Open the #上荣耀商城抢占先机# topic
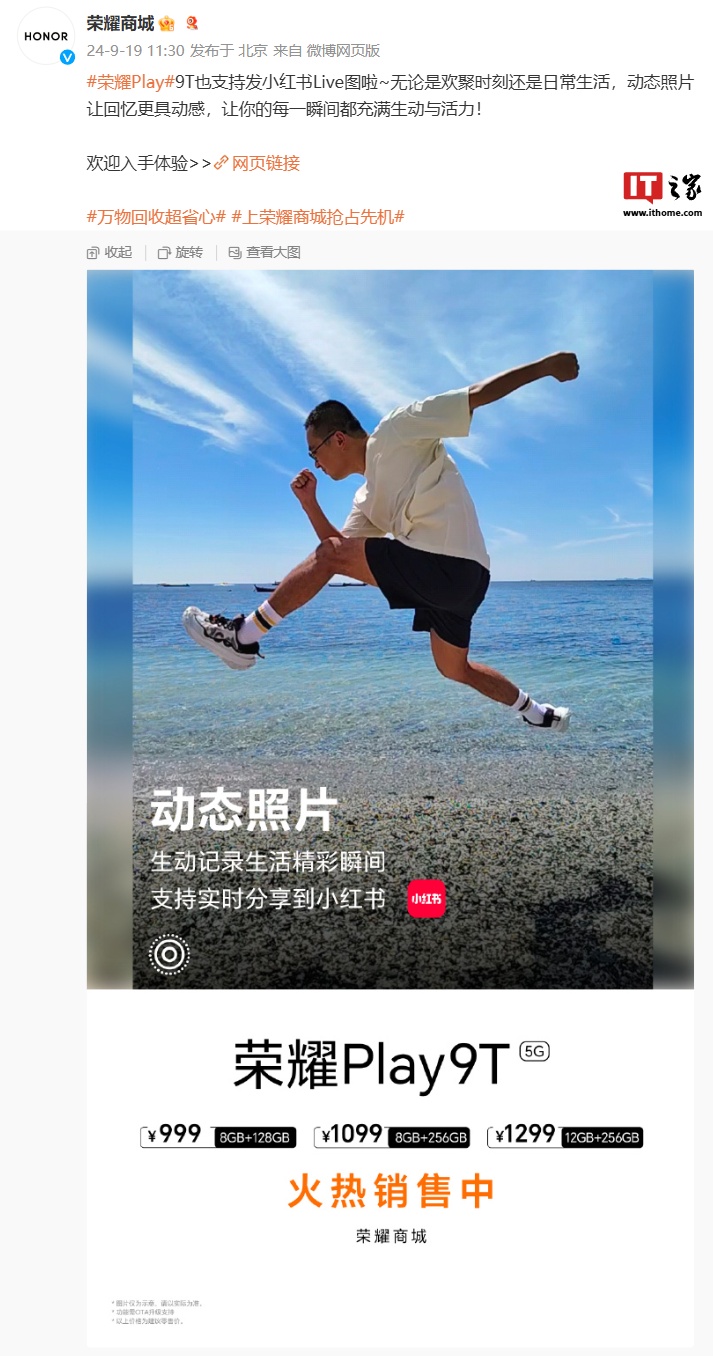The height and width of the screenshot is (1356, 713). tap(318, 217)
